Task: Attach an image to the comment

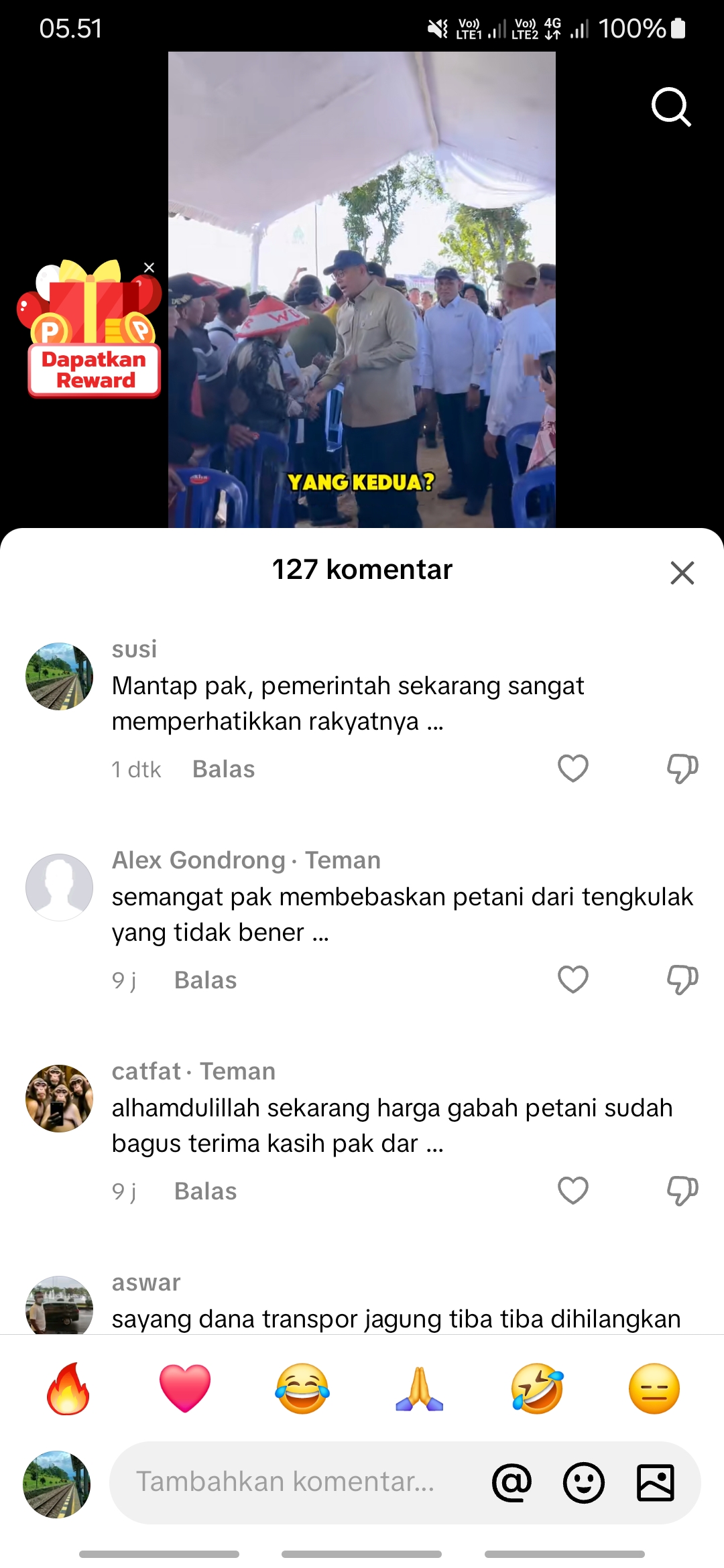Action: click(655, 1482)
